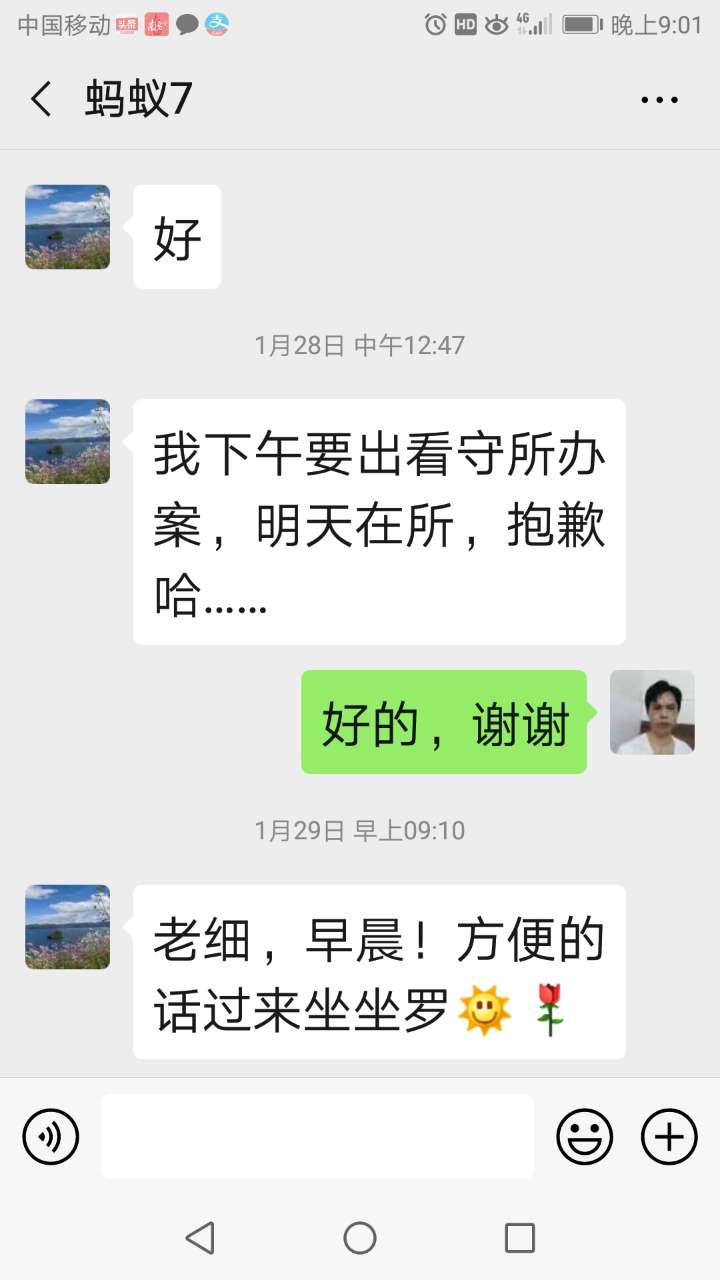Open the plus attachment menu
This screenshot has width=720, height=1280.
(669, 1137)
